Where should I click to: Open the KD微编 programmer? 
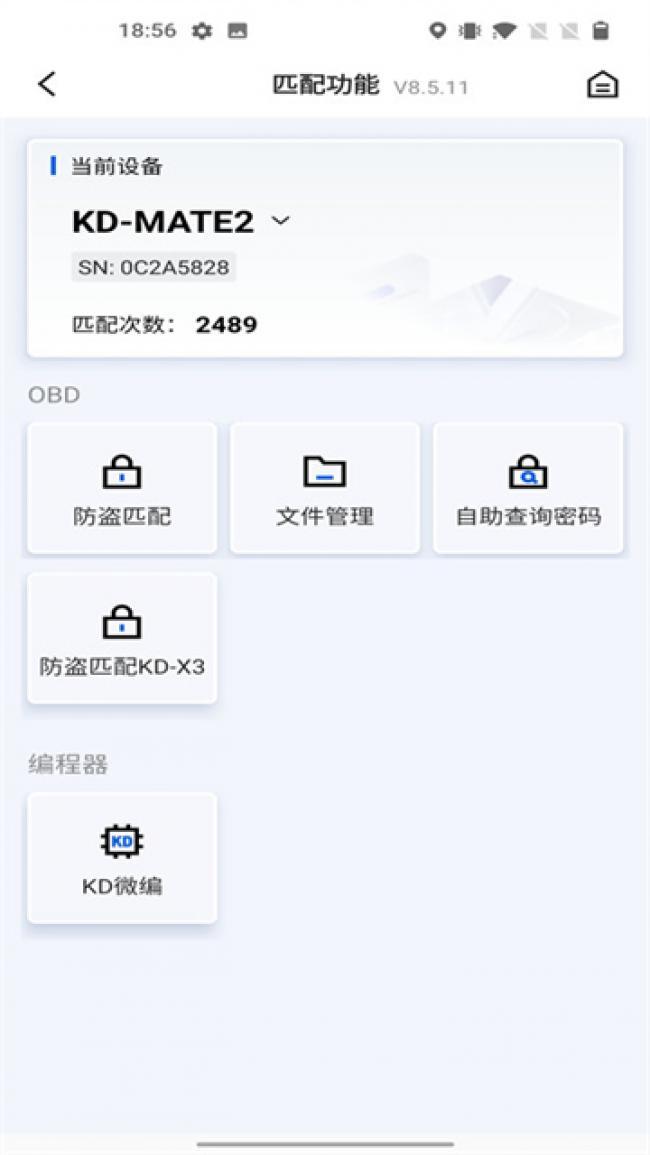pyautogui.click(x=122, y=858)
